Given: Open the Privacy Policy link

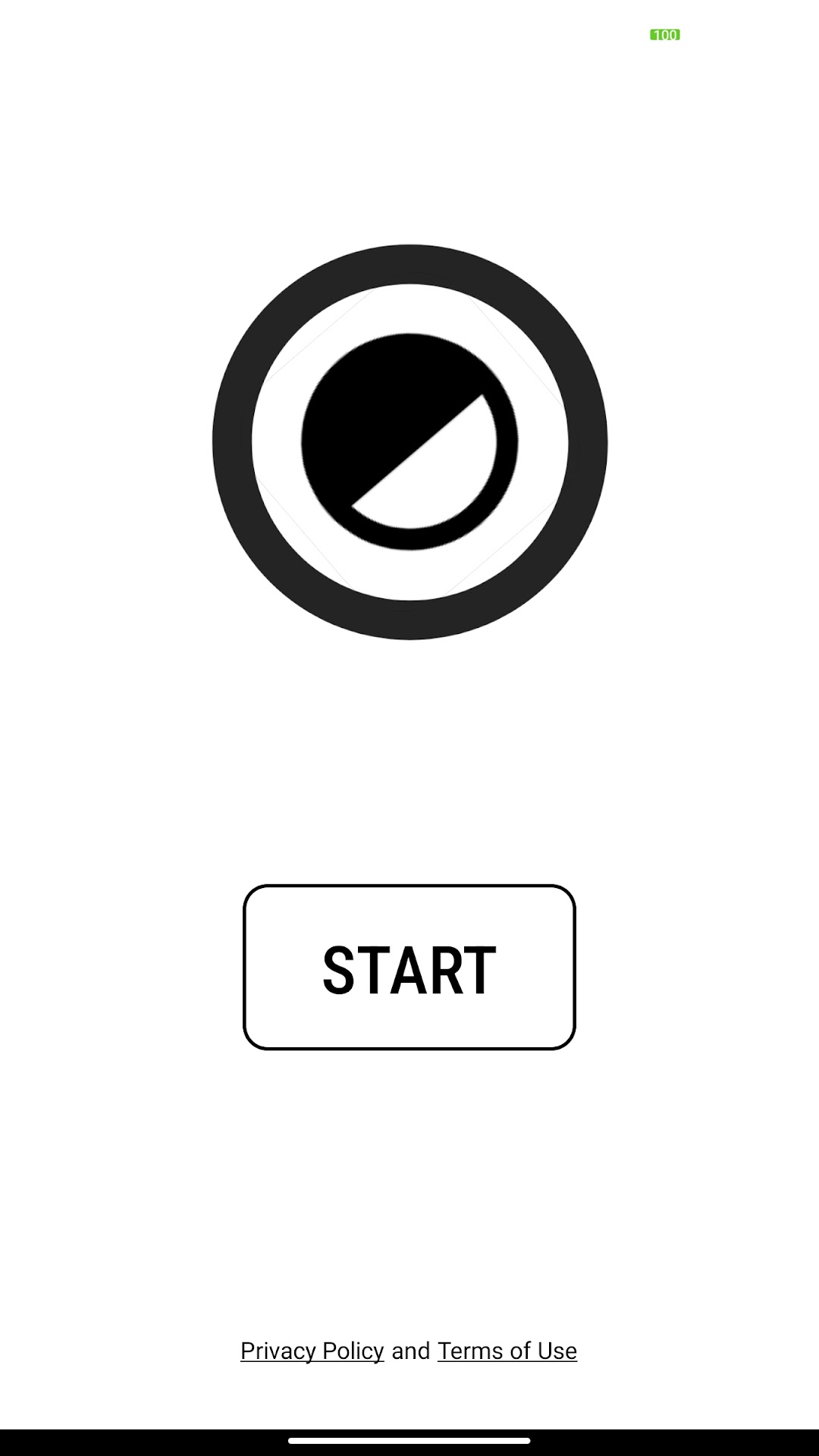Looking at the screenshot, I should click(x=312, y=1351).
